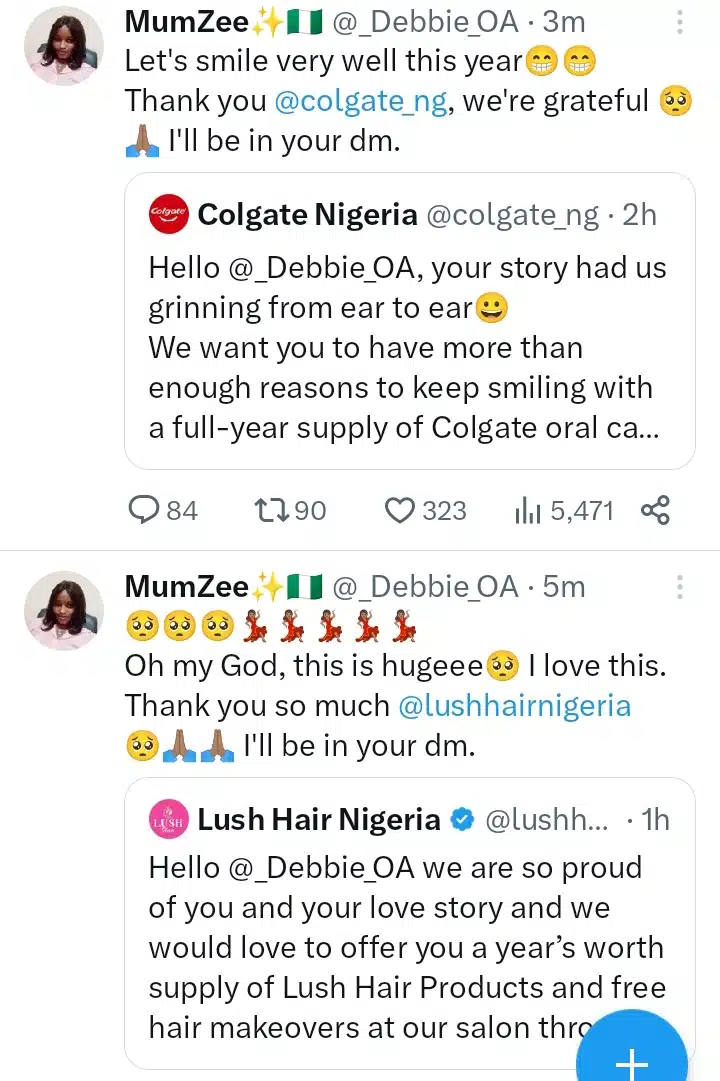The height and width of the screenshot is (1081, 720).
Task: Reply to the tweet with 84 comments
Action: click(145, 511)
